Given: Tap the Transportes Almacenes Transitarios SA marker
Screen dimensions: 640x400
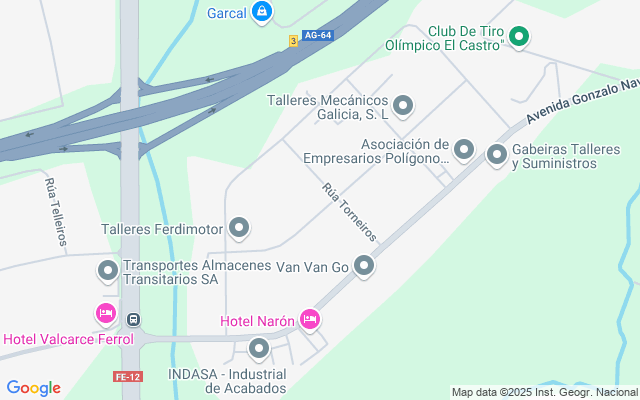Looking at the screenshot, I should point(107,271).
